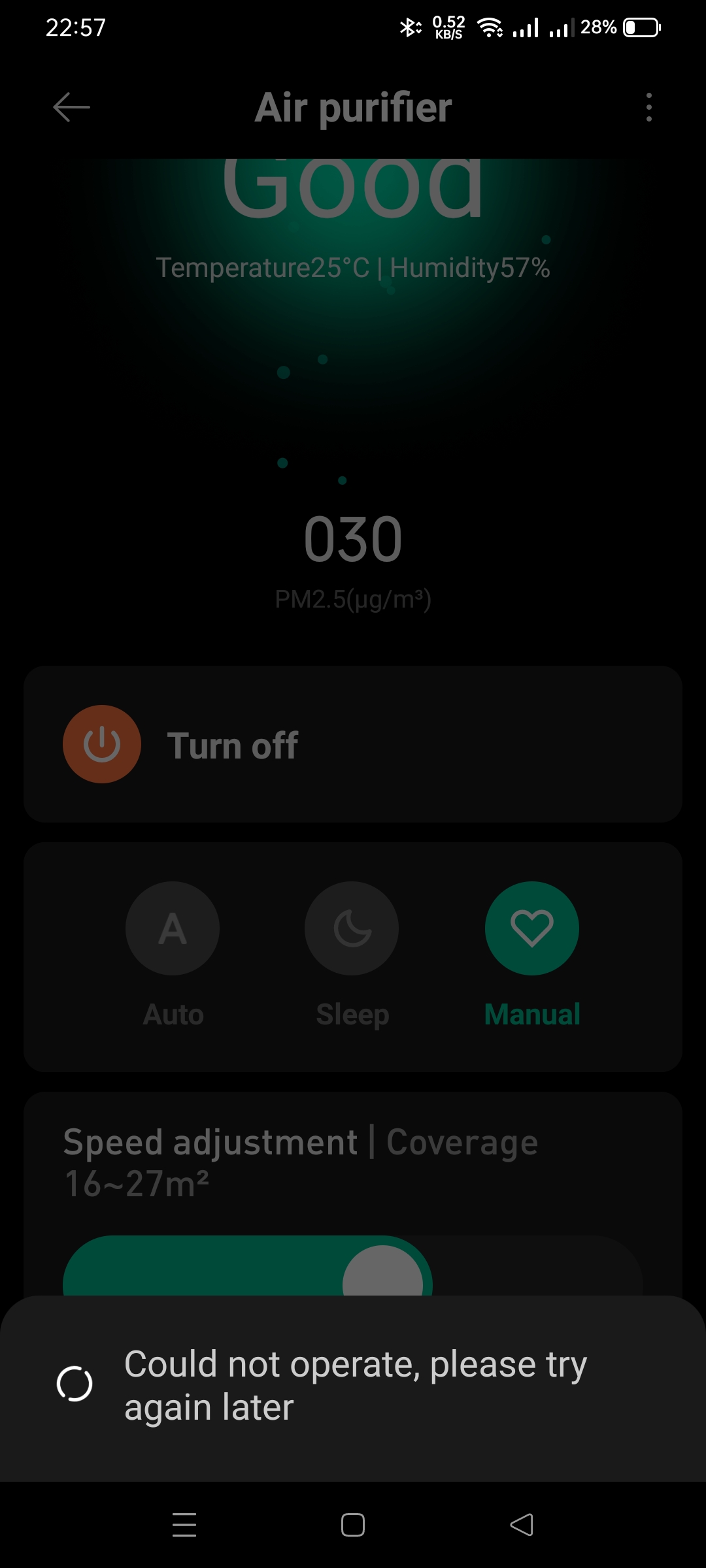The height and width of the screenshot is (1568, 706).
Task: Select Sleep mode
Action: (x=352, y=928)
